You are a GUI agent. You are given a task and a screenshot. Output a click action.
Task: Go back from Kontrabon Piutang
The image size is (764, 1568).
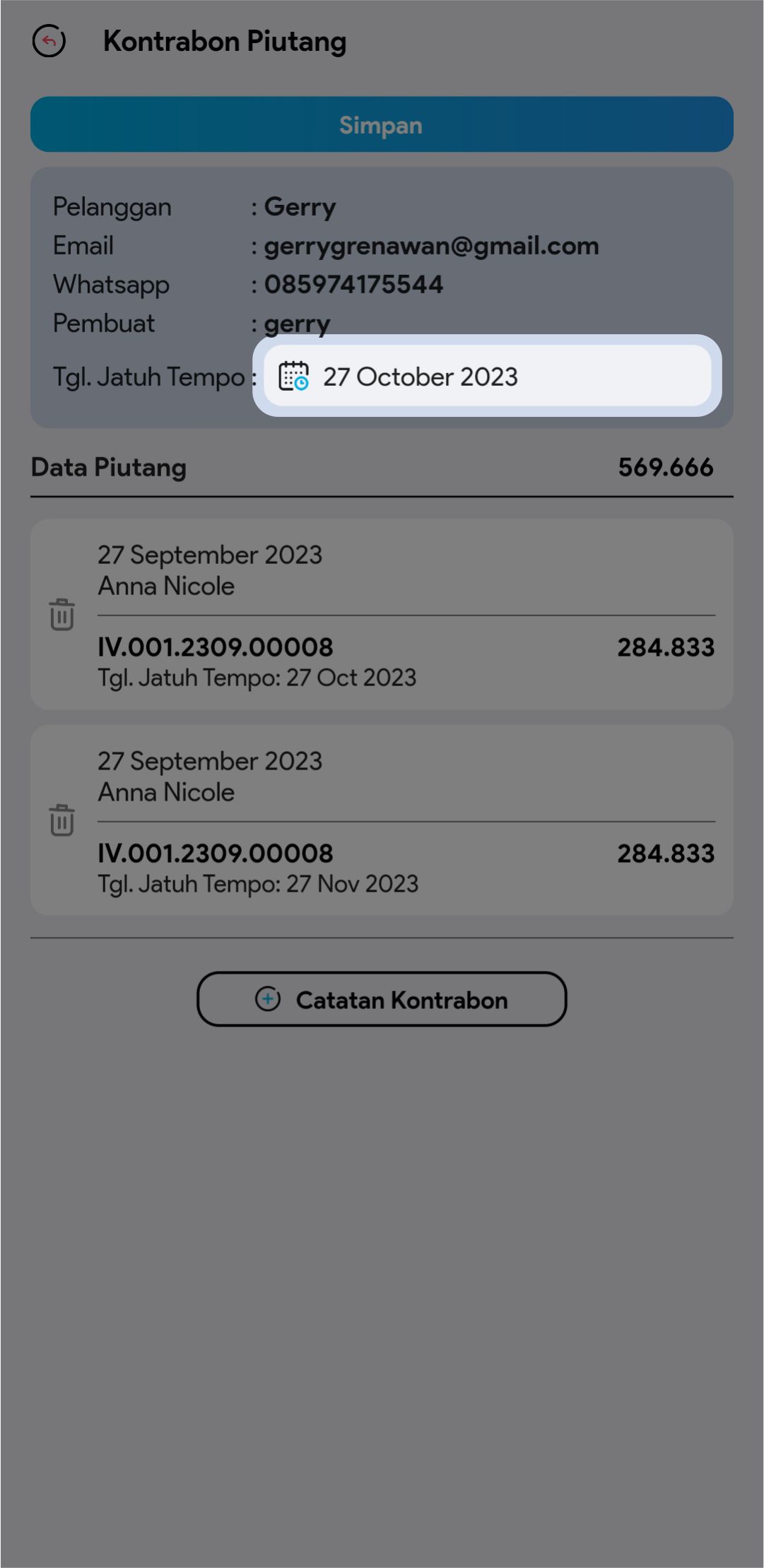point(49,41)
